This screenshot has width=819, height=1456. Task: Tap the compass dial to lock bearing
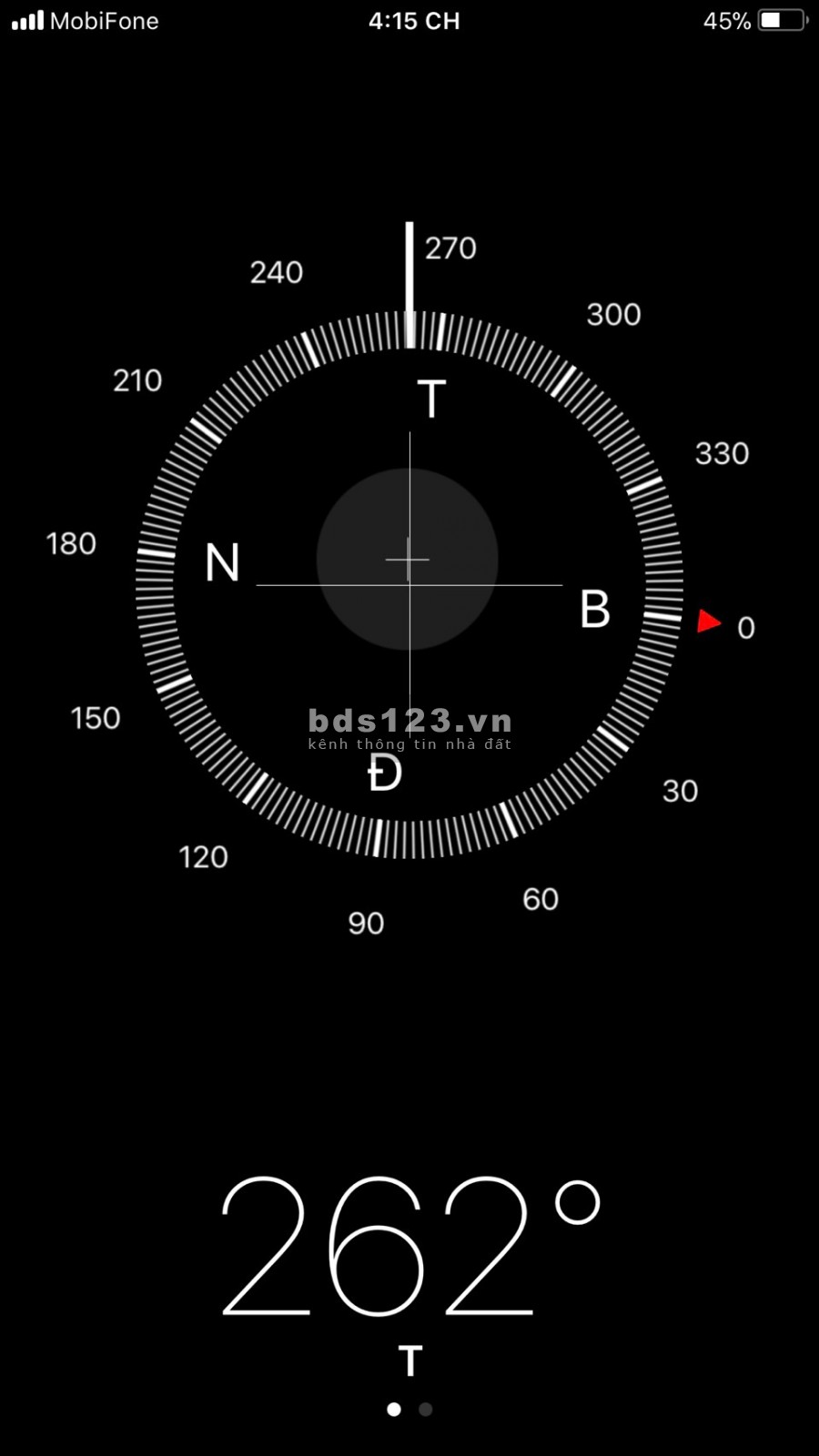click(x=409, y=584)
